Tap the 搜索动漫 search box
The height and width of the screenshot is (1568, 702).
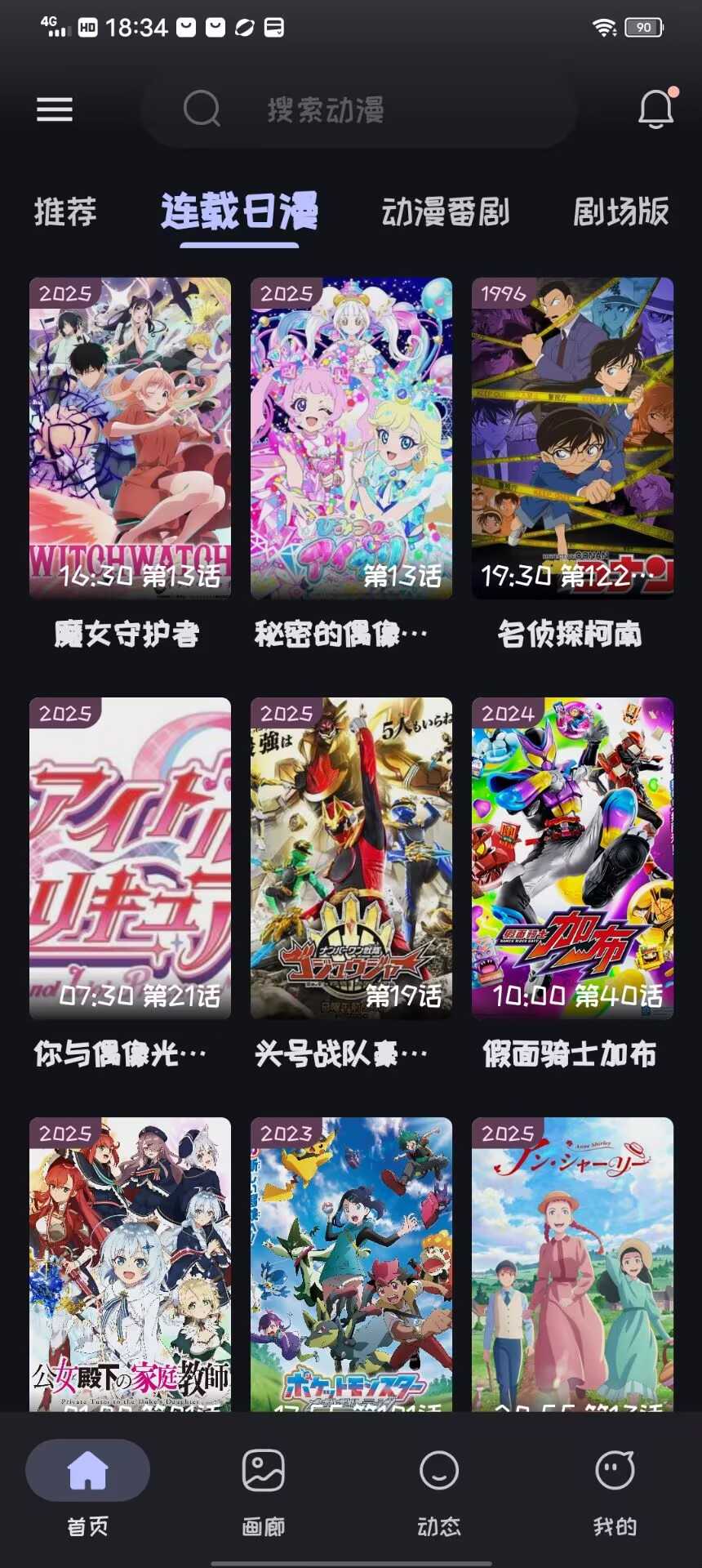point(359,109)
